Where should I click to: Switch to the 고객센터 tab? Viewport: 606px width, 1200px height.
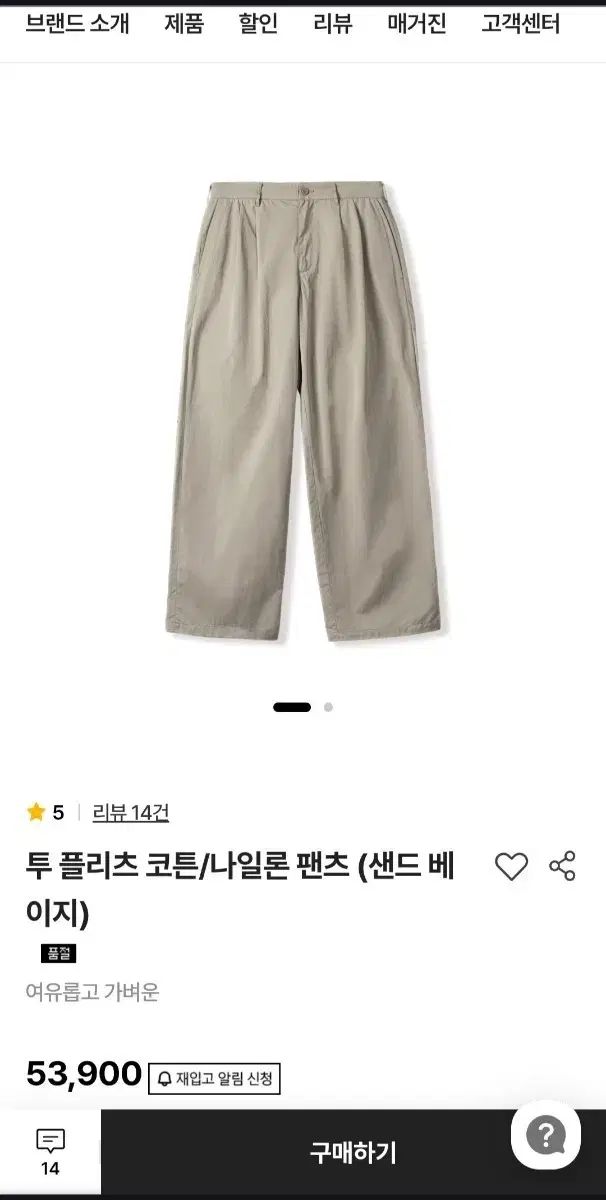coord(520,24)
